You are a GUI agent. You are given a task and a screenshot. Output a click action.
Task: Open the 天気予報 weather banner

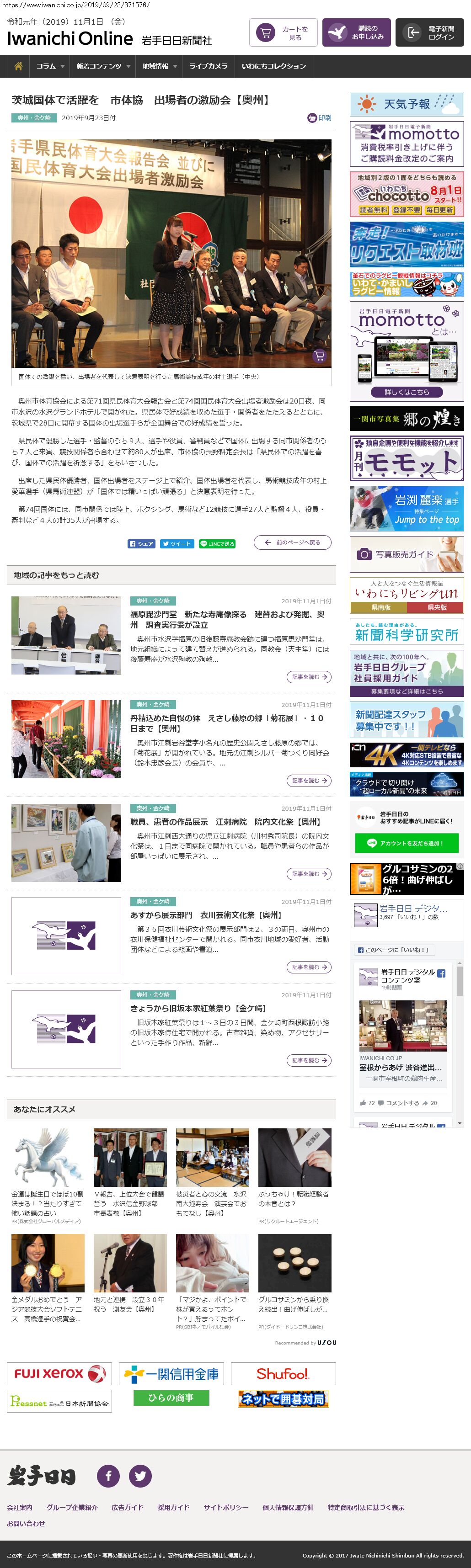pyautogui.click(x=407, y=104)
